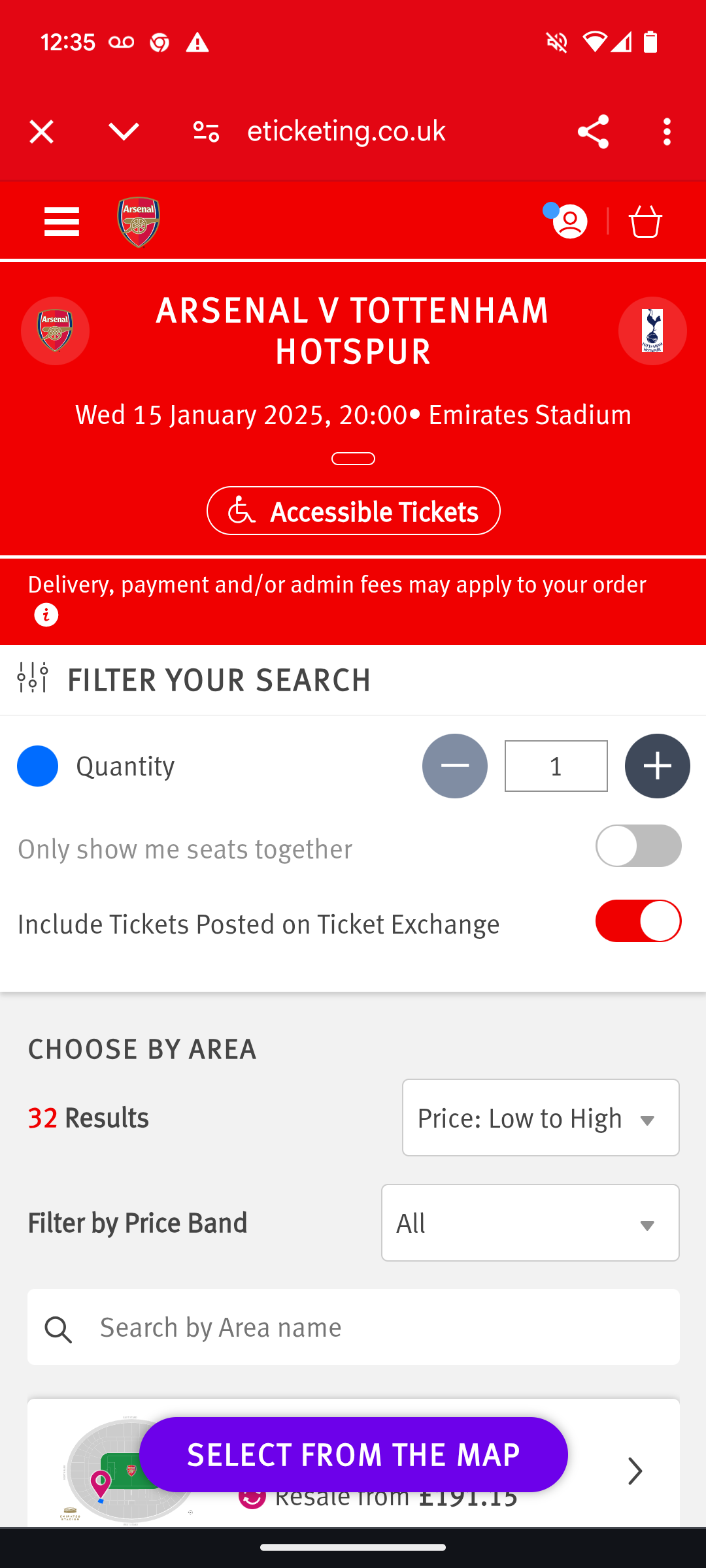Increase ticket quantity with plus button
The image size is (706, 1568).
pyautogui.click(x=657, y=766)
